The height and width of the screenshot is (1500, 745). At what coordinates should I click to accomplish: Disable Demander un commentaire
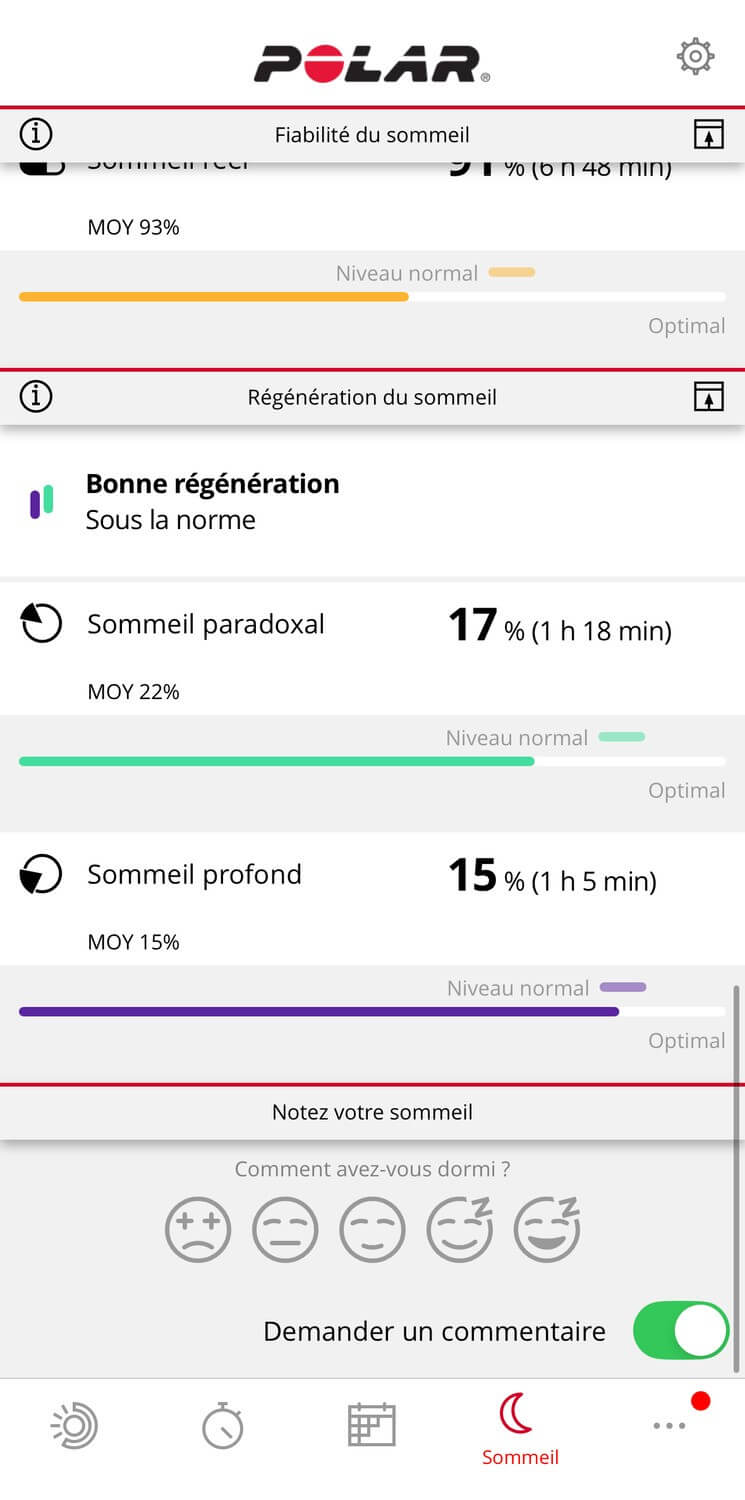click(681, 1331)
